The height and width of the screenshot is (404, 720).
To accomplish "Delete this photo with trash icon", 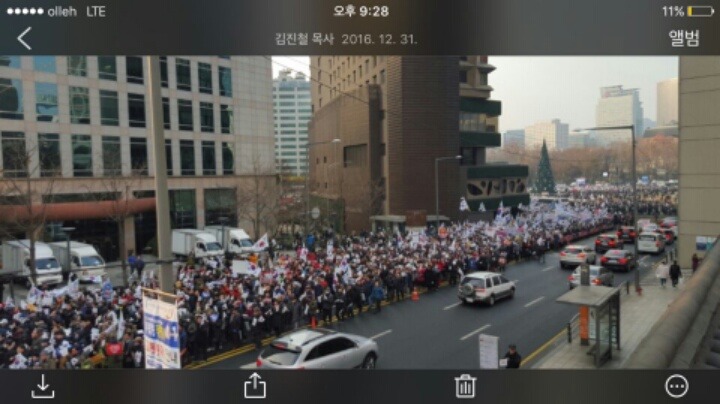I will [x=465, y=386].
